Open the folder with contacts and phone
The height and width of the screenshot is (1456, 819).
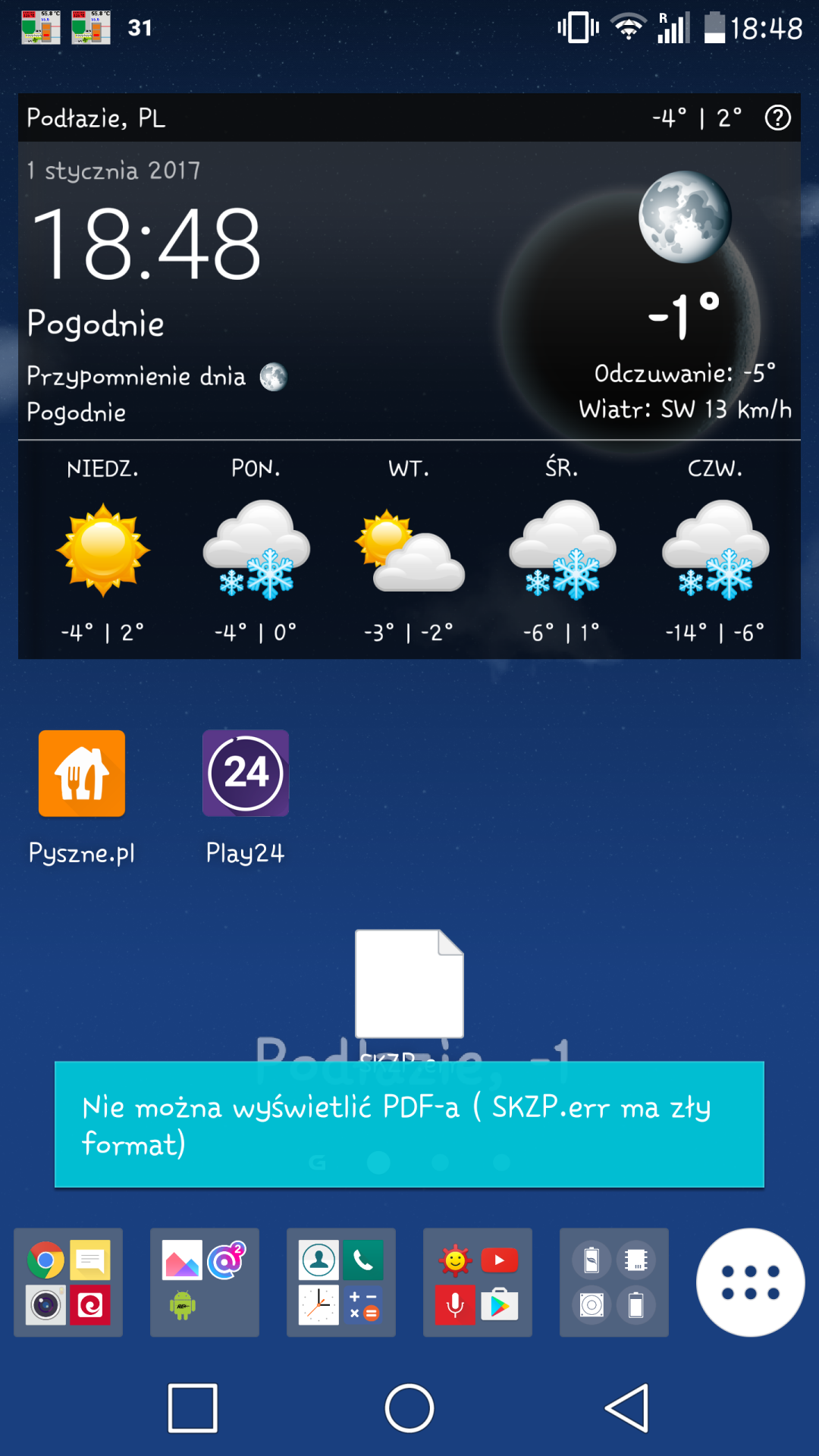341,1282
